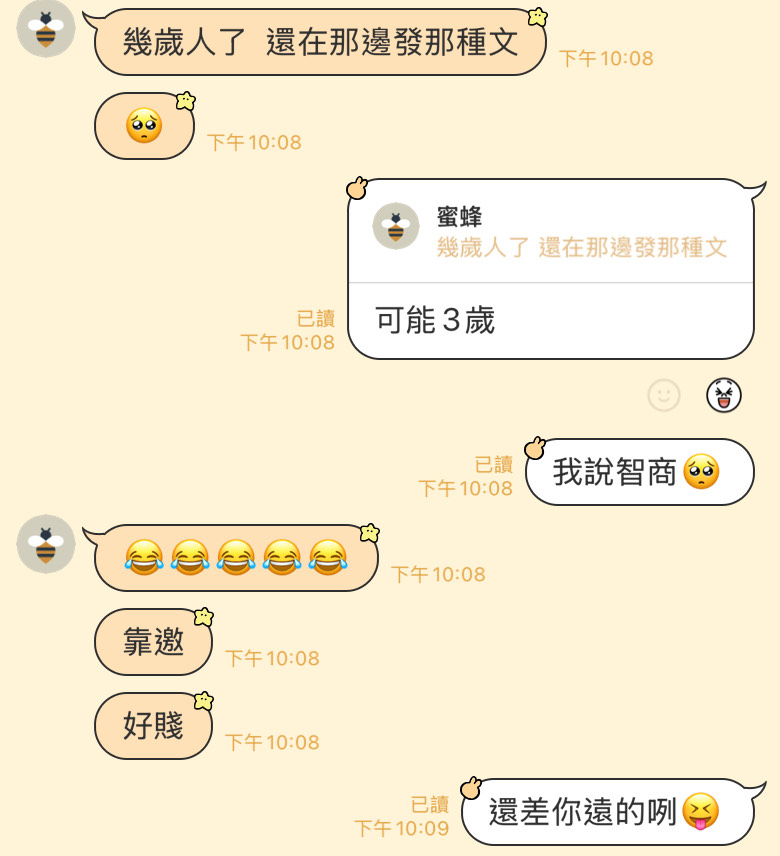The height and width of the screenshot is (856, 780).
Task: Open 蜜蜂's avatar beside the 幾歲人了 message
Action: click(x=46, y=28)
